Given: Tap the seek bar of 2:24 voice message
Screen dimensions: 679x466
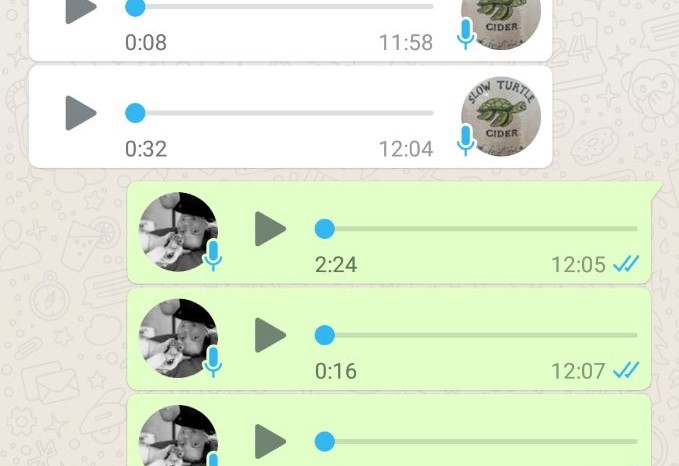Looking at the screenshot, I should point(476,229).
